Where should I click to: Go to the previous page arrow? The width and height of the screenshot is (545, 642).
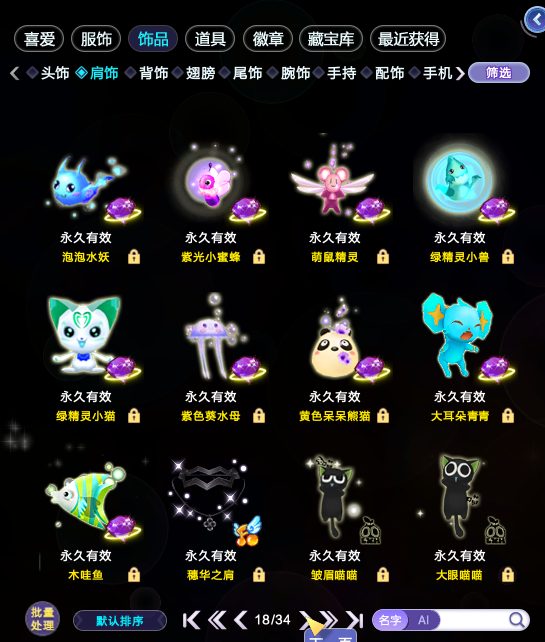click(x=241, y=620)
